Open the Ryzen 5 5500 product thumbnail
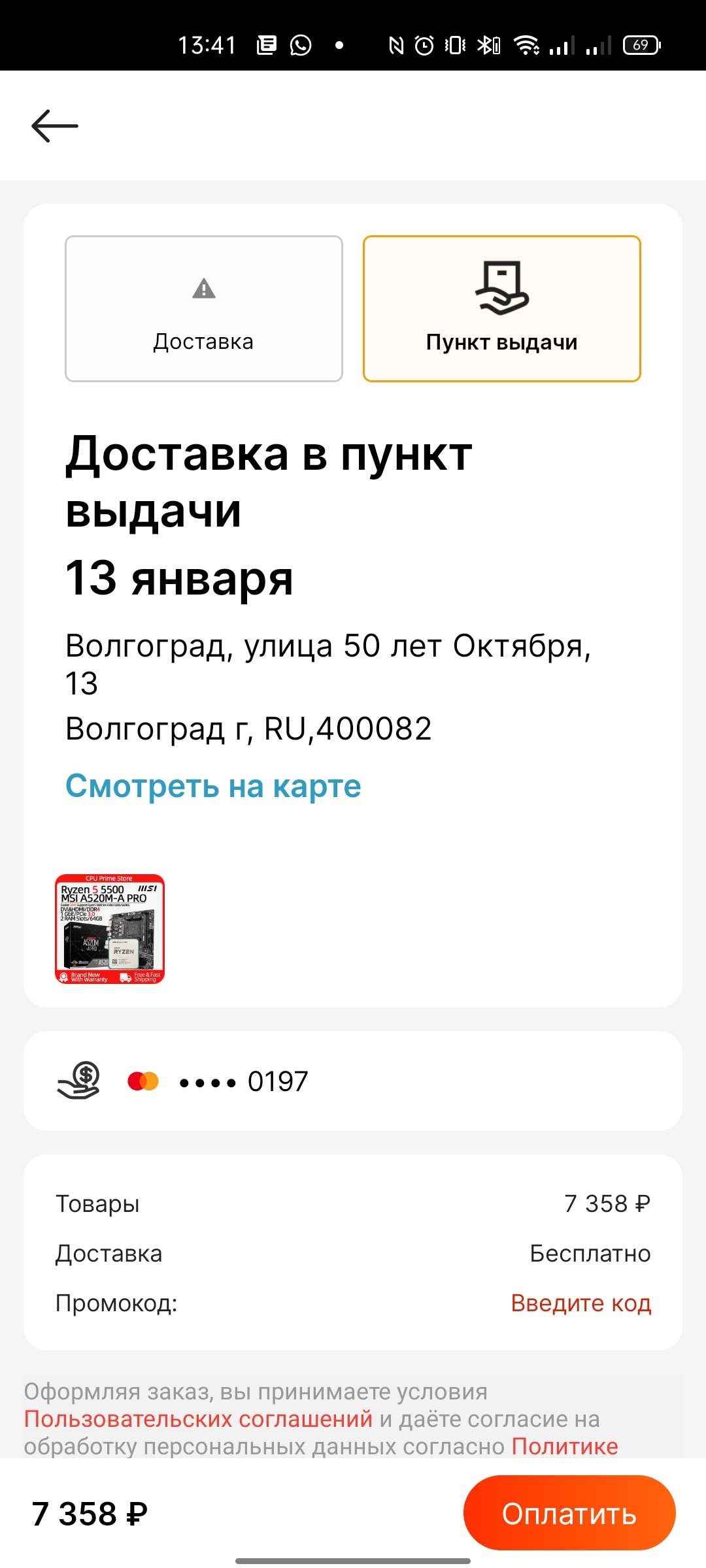Screen dimensions: 706x1568 point(110,929)
